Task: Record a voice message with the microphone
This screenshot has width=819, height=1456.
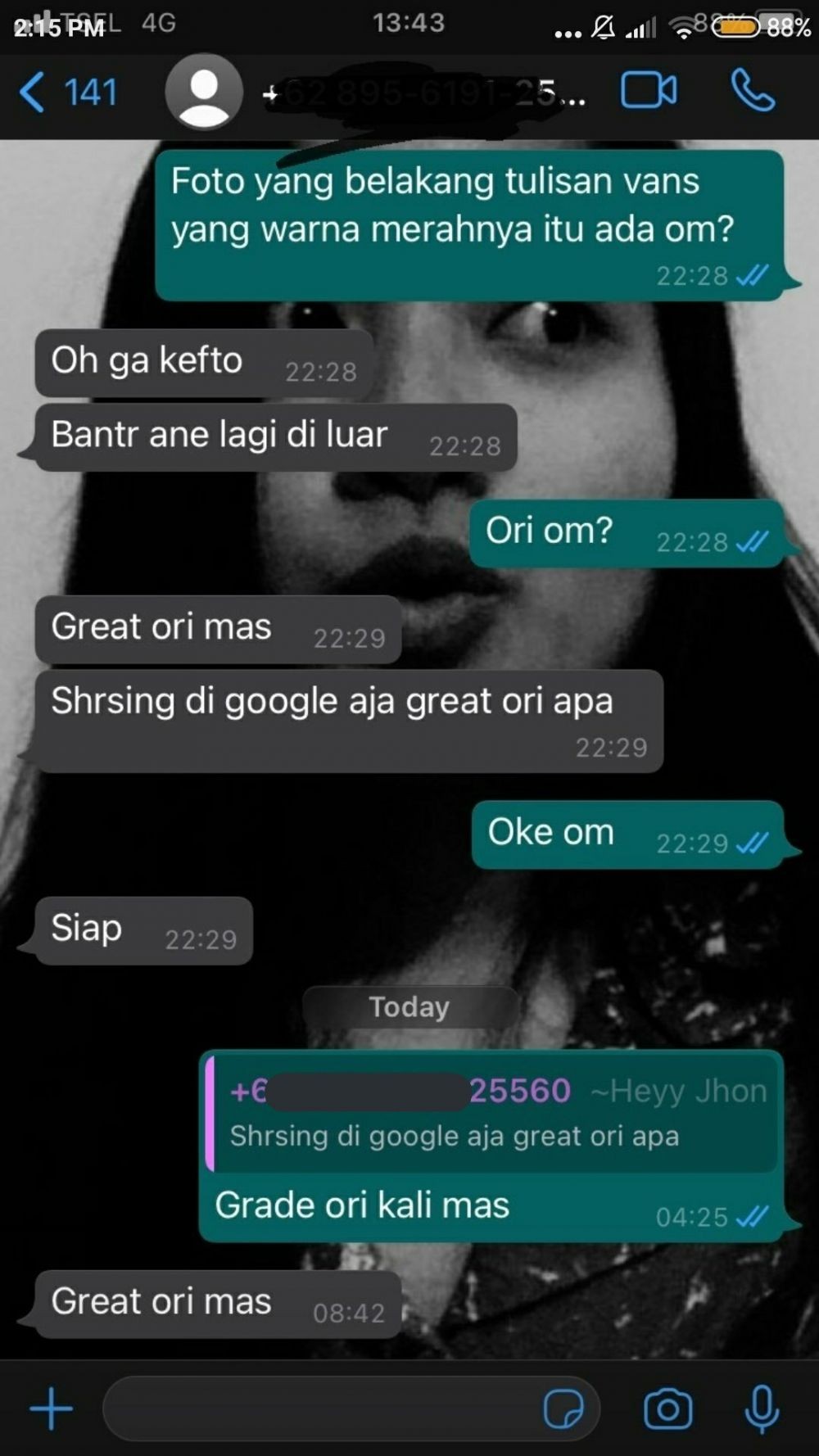Action: 762,1409
